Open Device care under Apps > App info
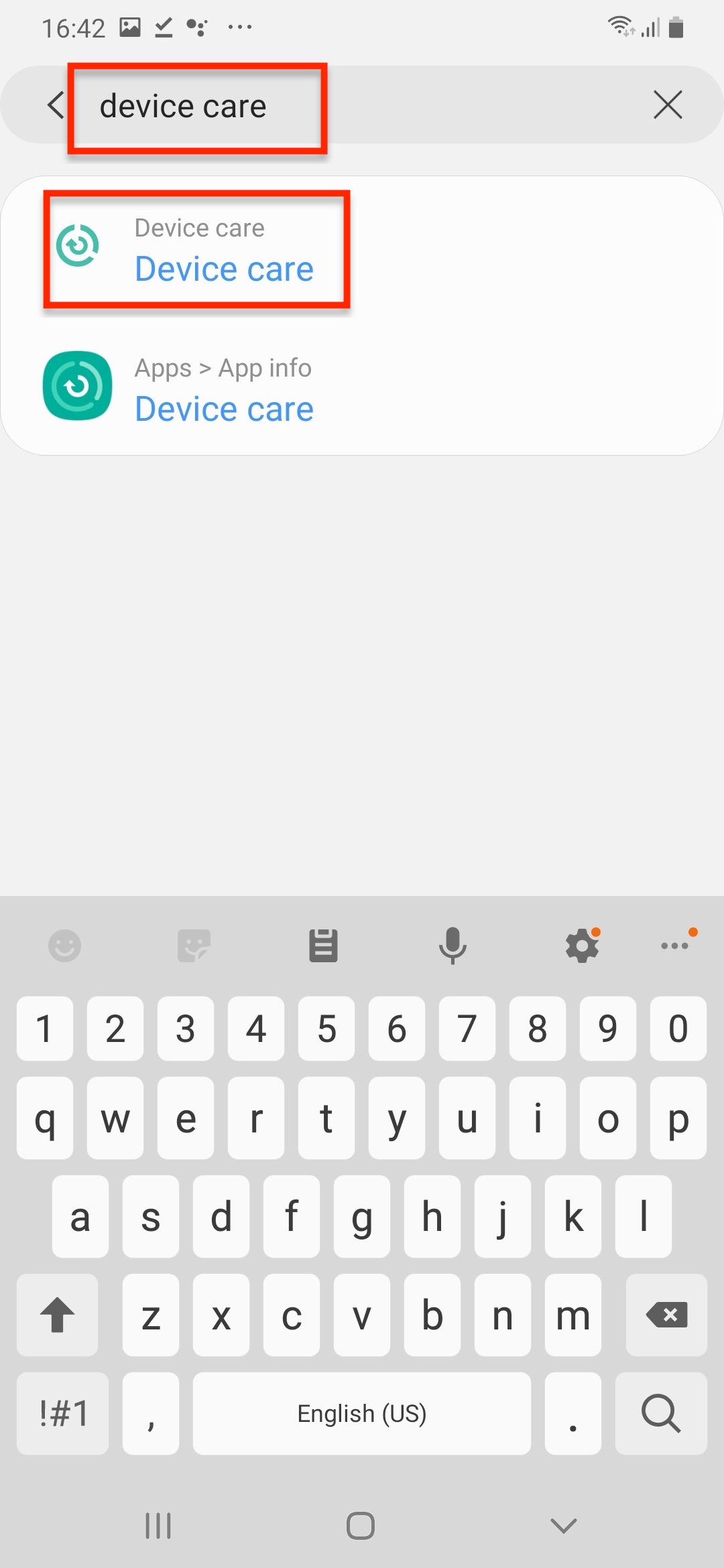 [x=223, y=389]
